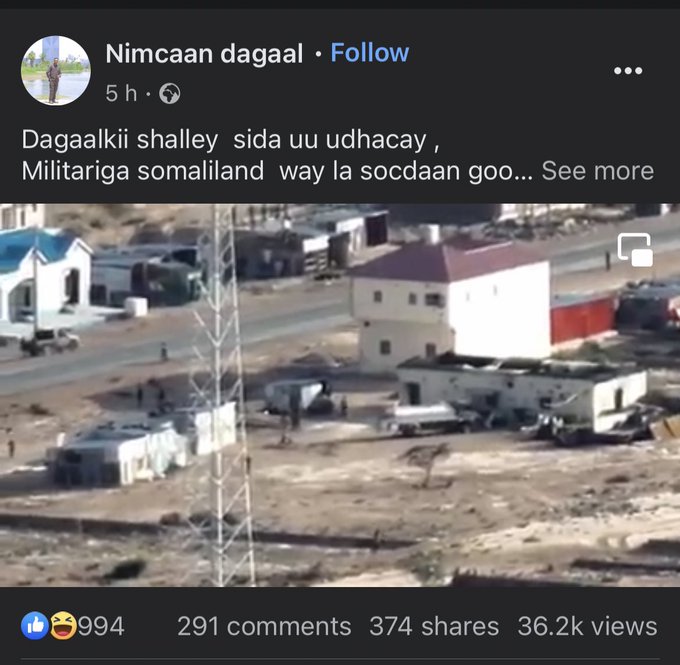The width and height of the screenshot is (680, 665).
Task: Play the video in the post
Action: (340, 395)
